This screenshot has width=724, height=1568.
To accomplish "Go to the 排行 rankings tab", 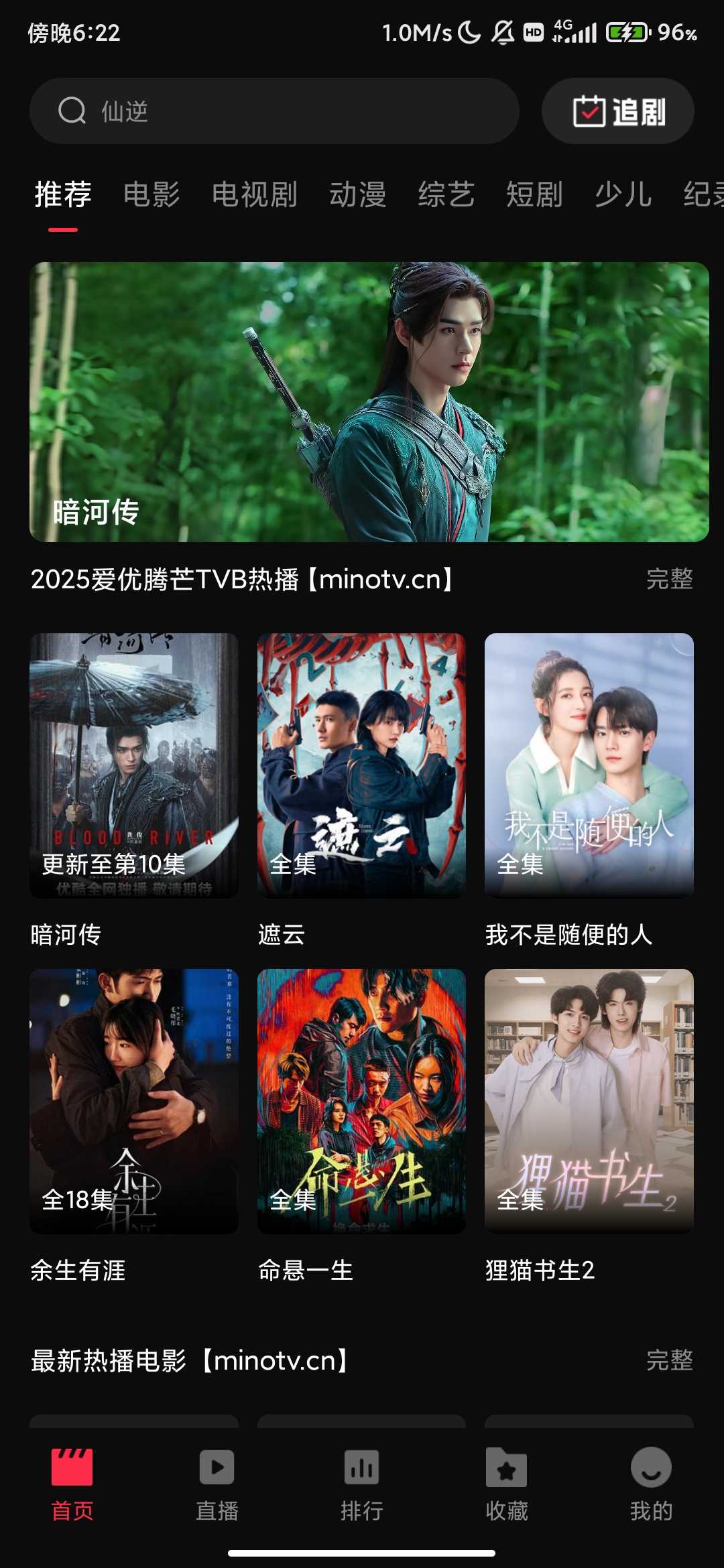I will (x=362, y=1484).
